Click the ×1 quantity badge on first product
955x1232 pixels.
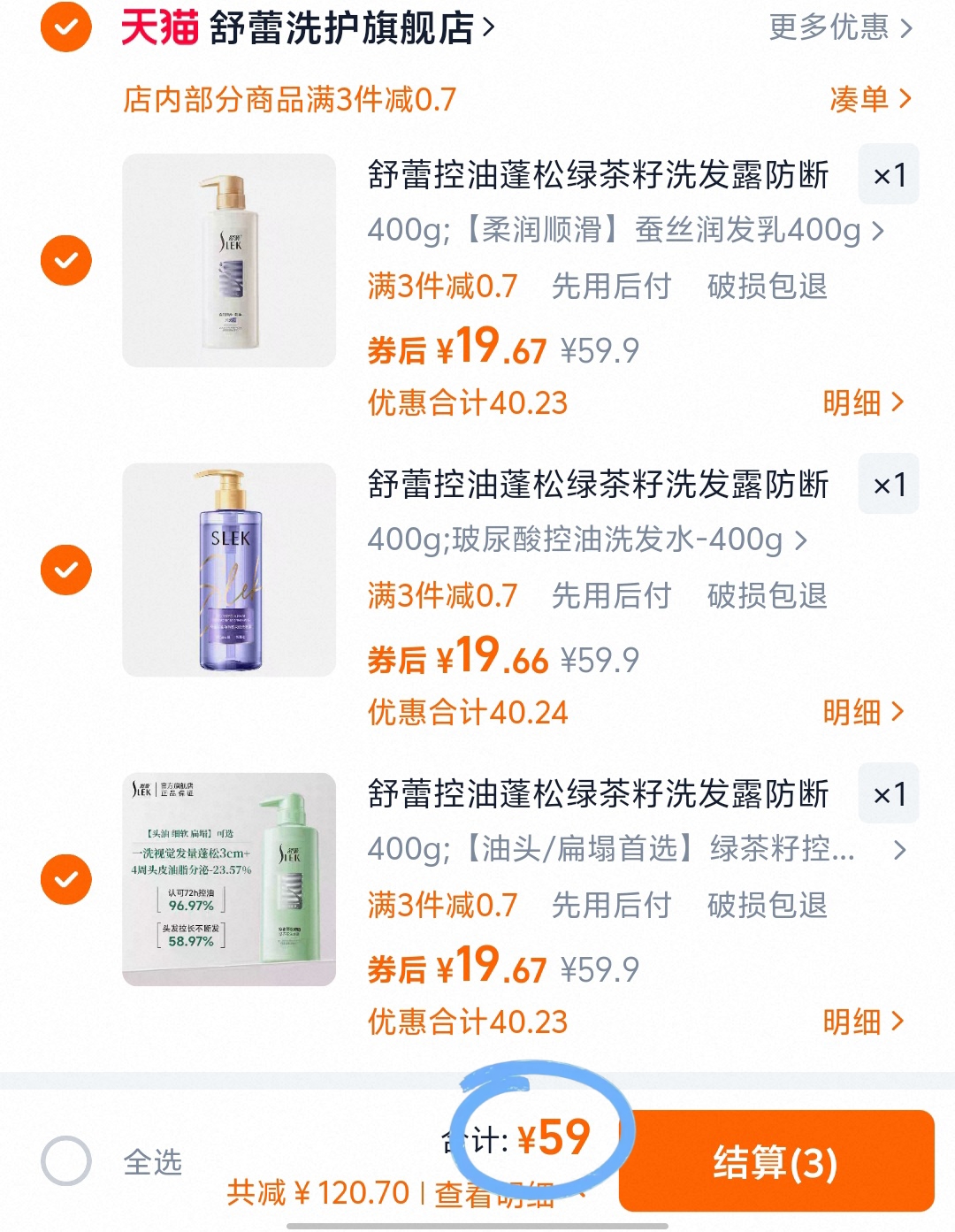[889, 175]
